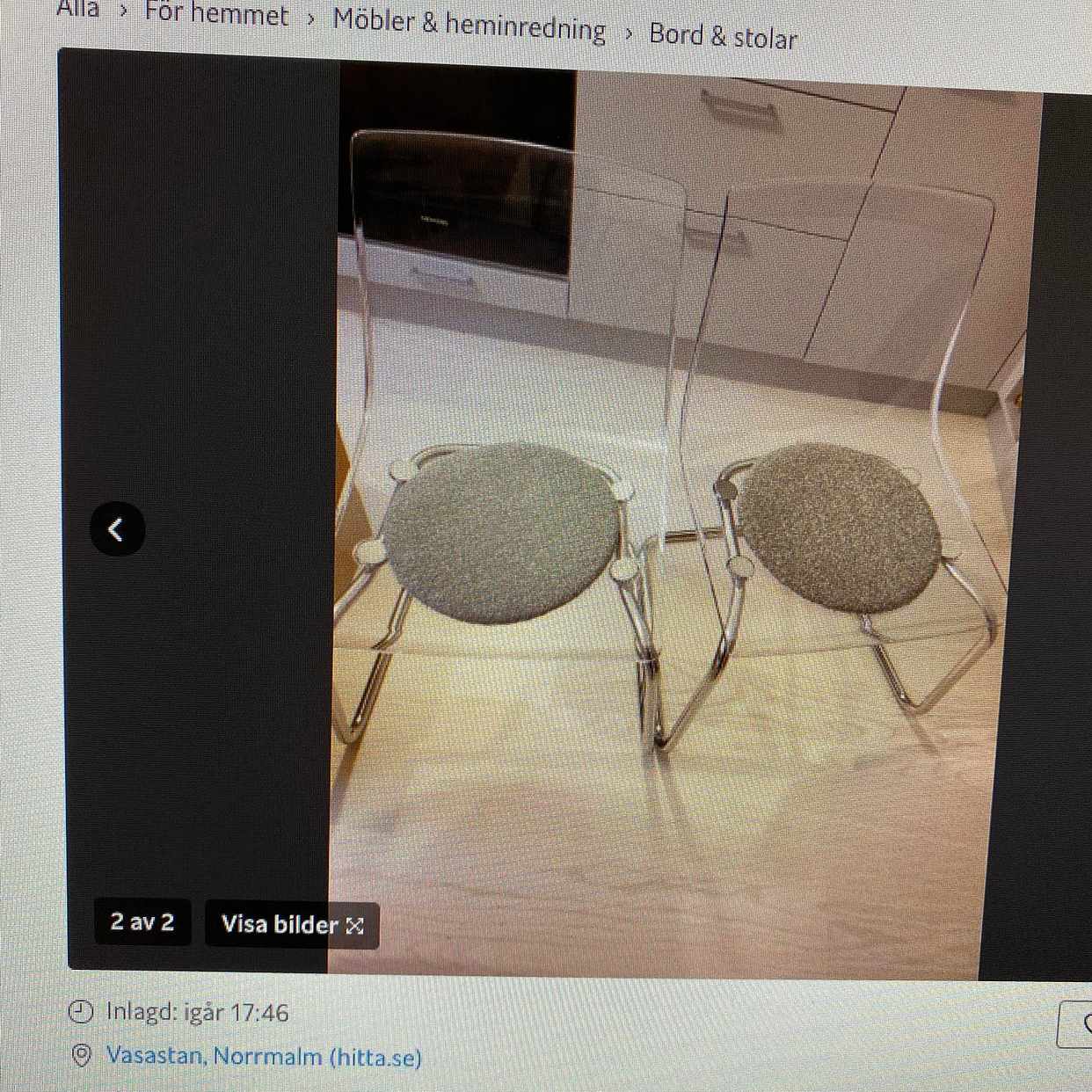Open Möbler & heminredning breadcrumb
This screenshot has height=1092, width=1092.
click(469, 25)
